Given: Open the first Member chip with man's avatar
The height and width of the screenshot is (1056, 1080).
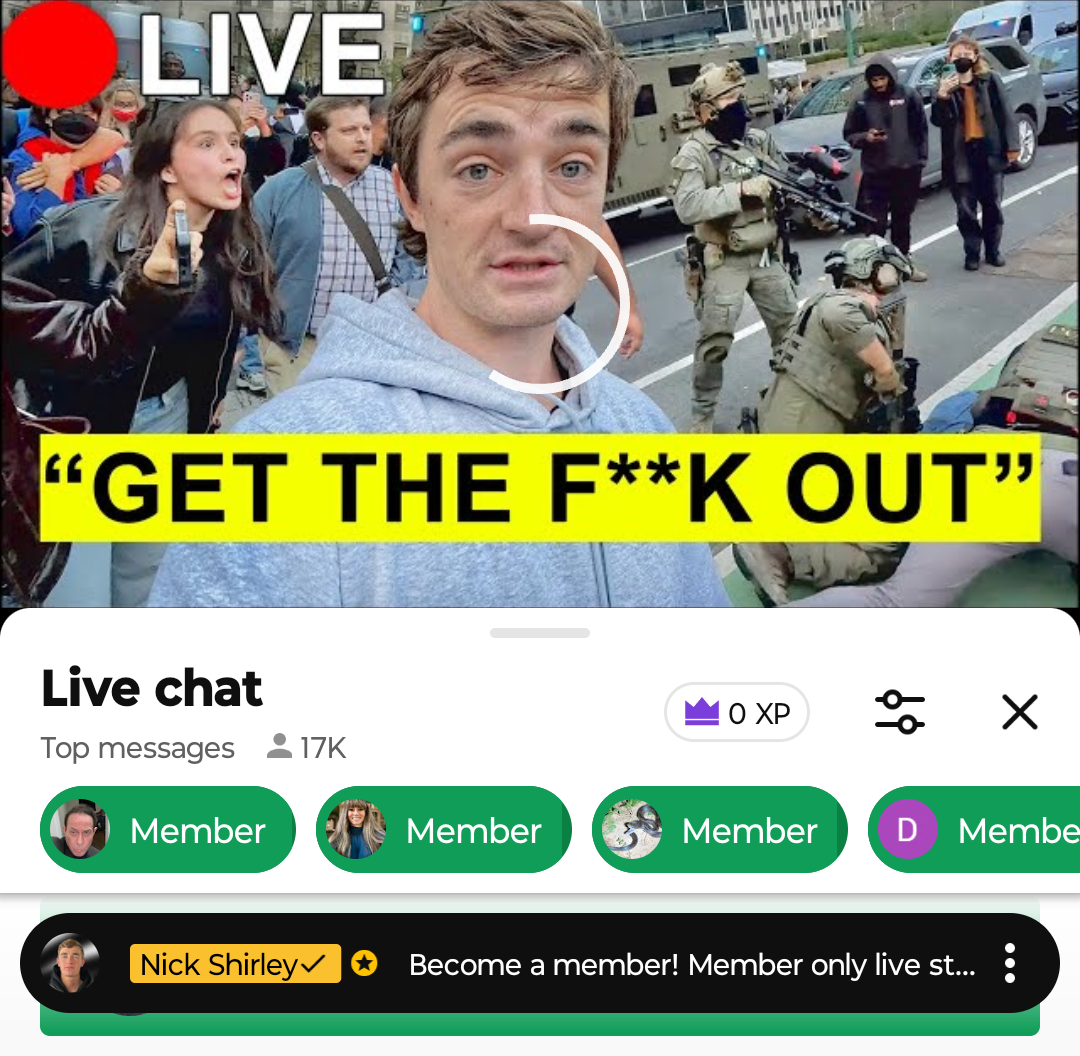Looking at the screenshot, I should (168, 830).
